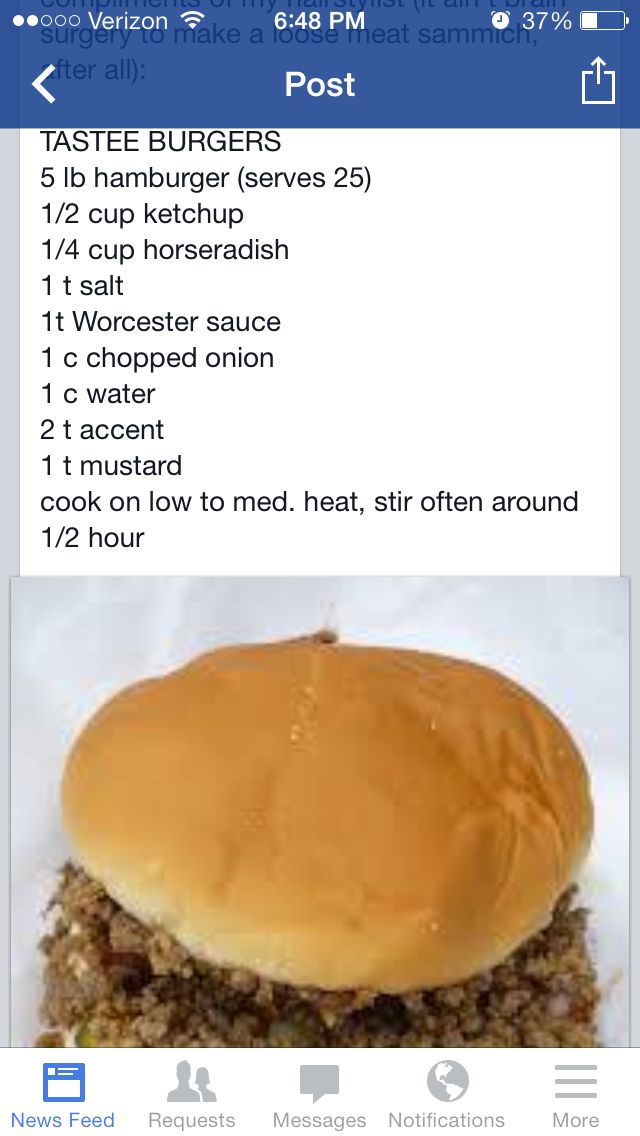
Task: Go back from the Post screen
Action: pos(44,85)
